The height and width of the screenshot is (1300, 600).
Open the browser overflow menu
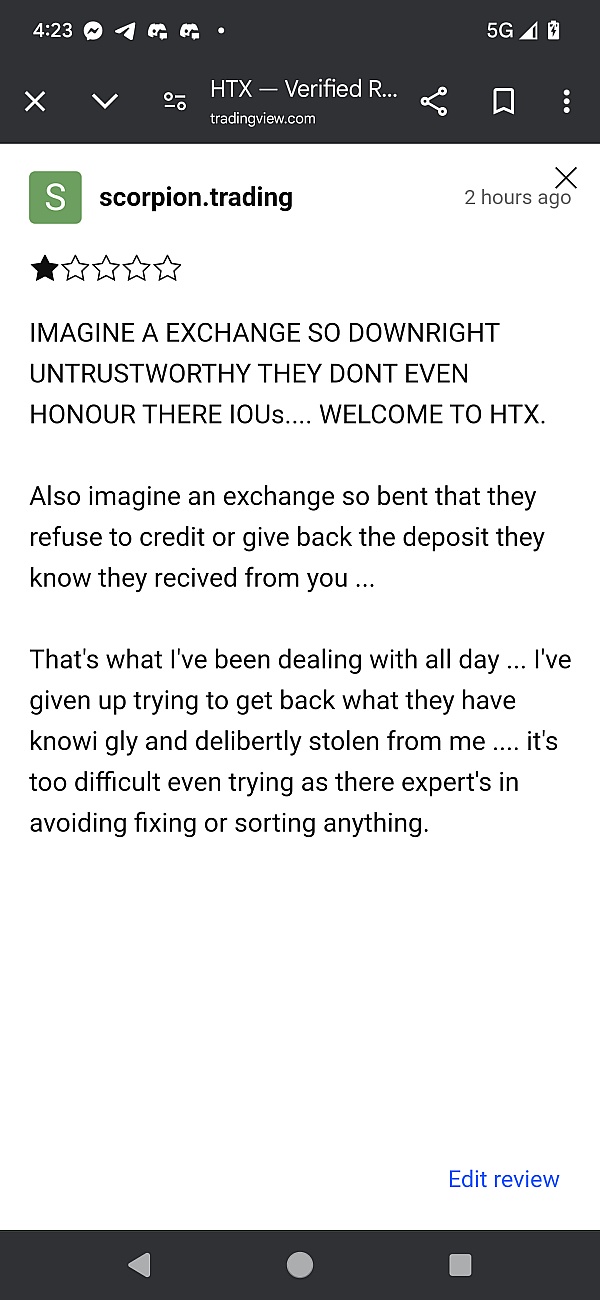point(567,101)
